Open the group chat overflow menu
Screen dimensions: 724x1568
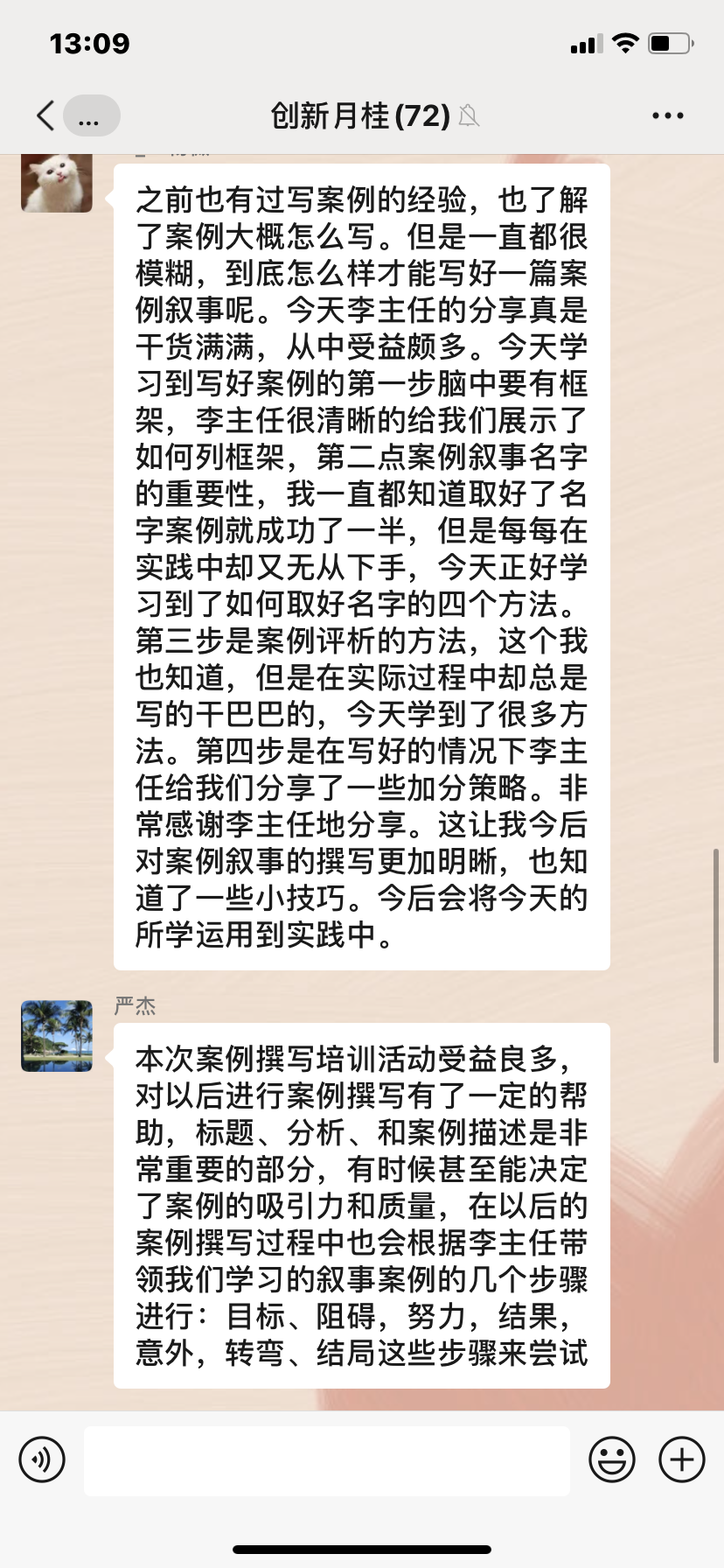667,115
